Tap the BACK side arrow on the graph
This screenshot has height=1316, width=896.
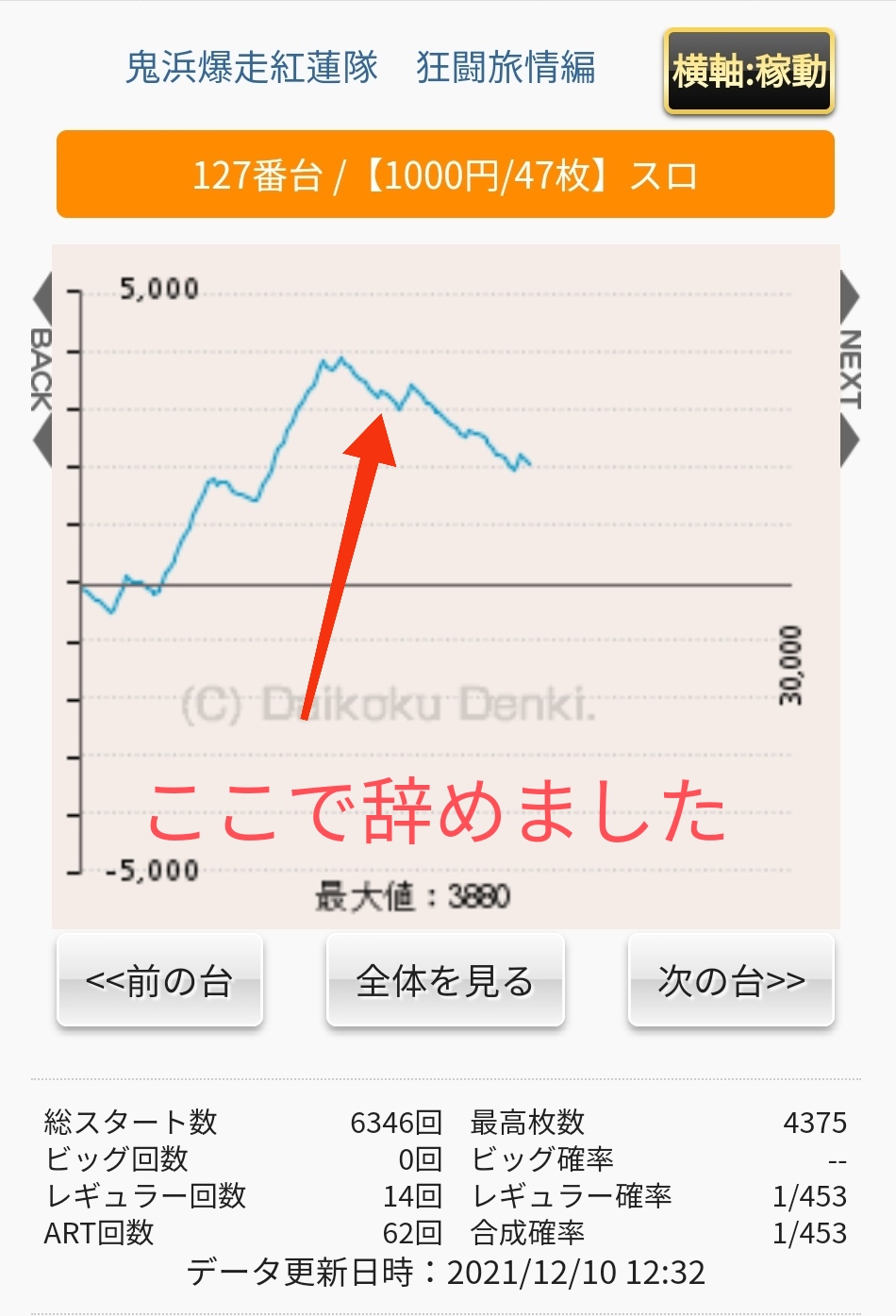(41, 370)
